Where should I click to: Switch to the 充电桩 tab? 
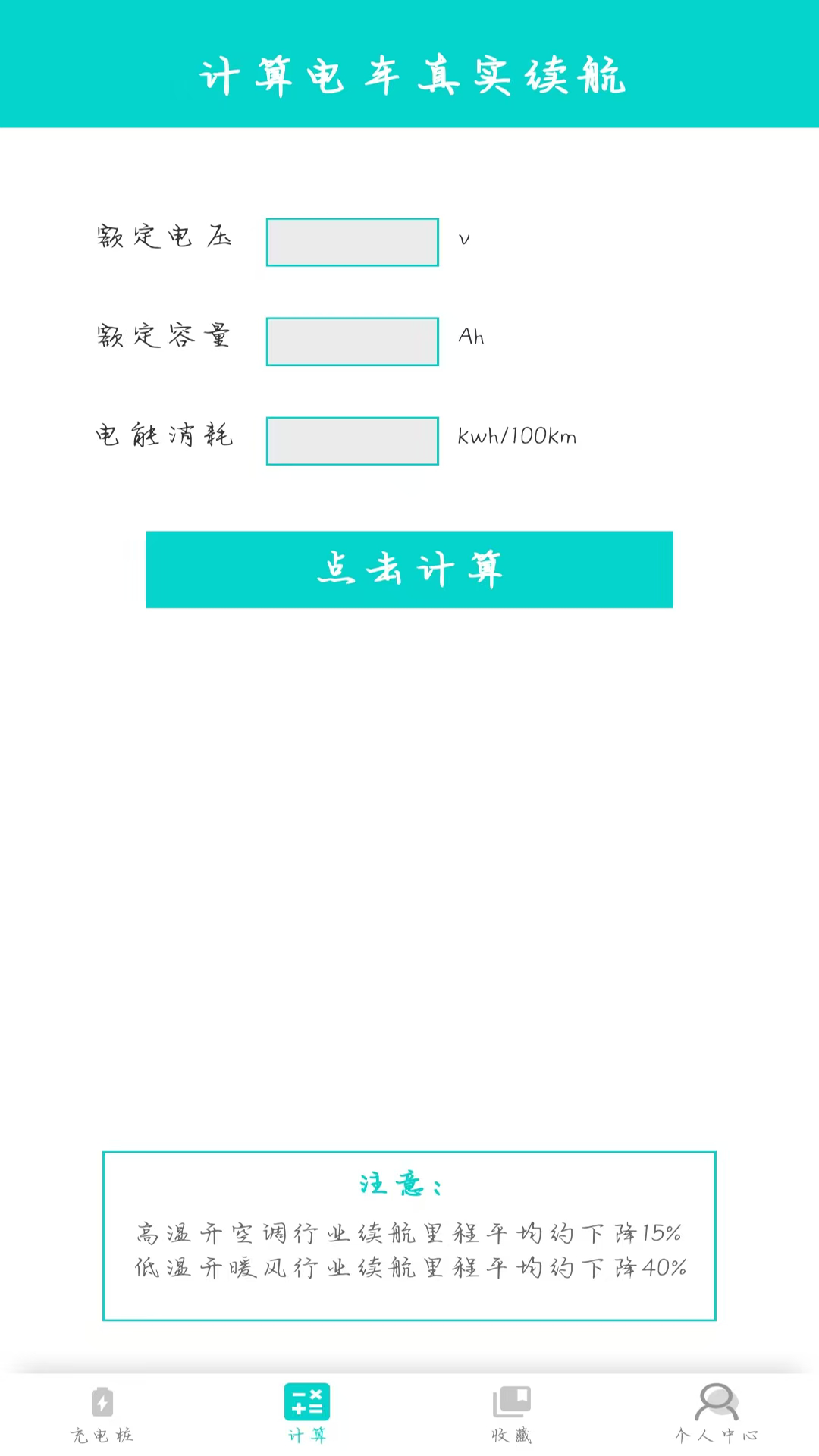(102, 1414)
